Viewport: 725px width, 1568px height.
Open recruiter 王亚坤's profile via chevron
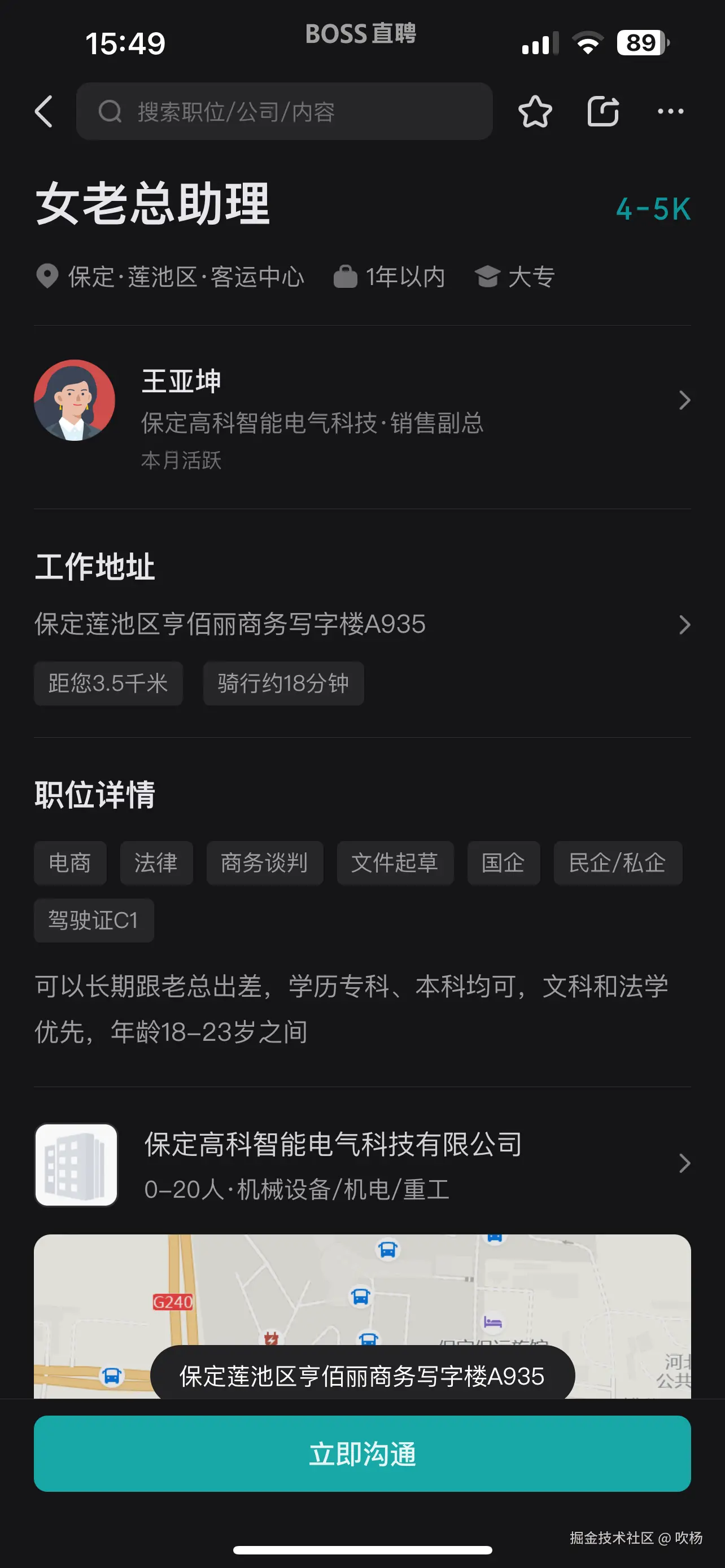[x=684, y=400]
